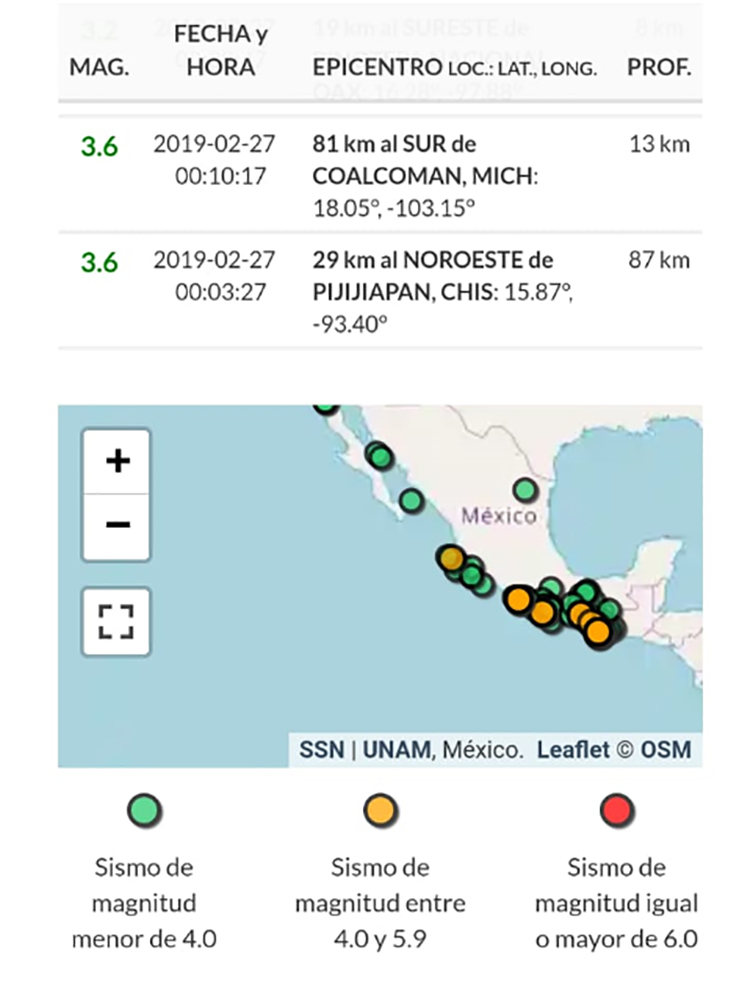The width and height of the screenshot is (750, 991).
Task: Expand the map to fullscreen
Action: [x=117, y=621]
